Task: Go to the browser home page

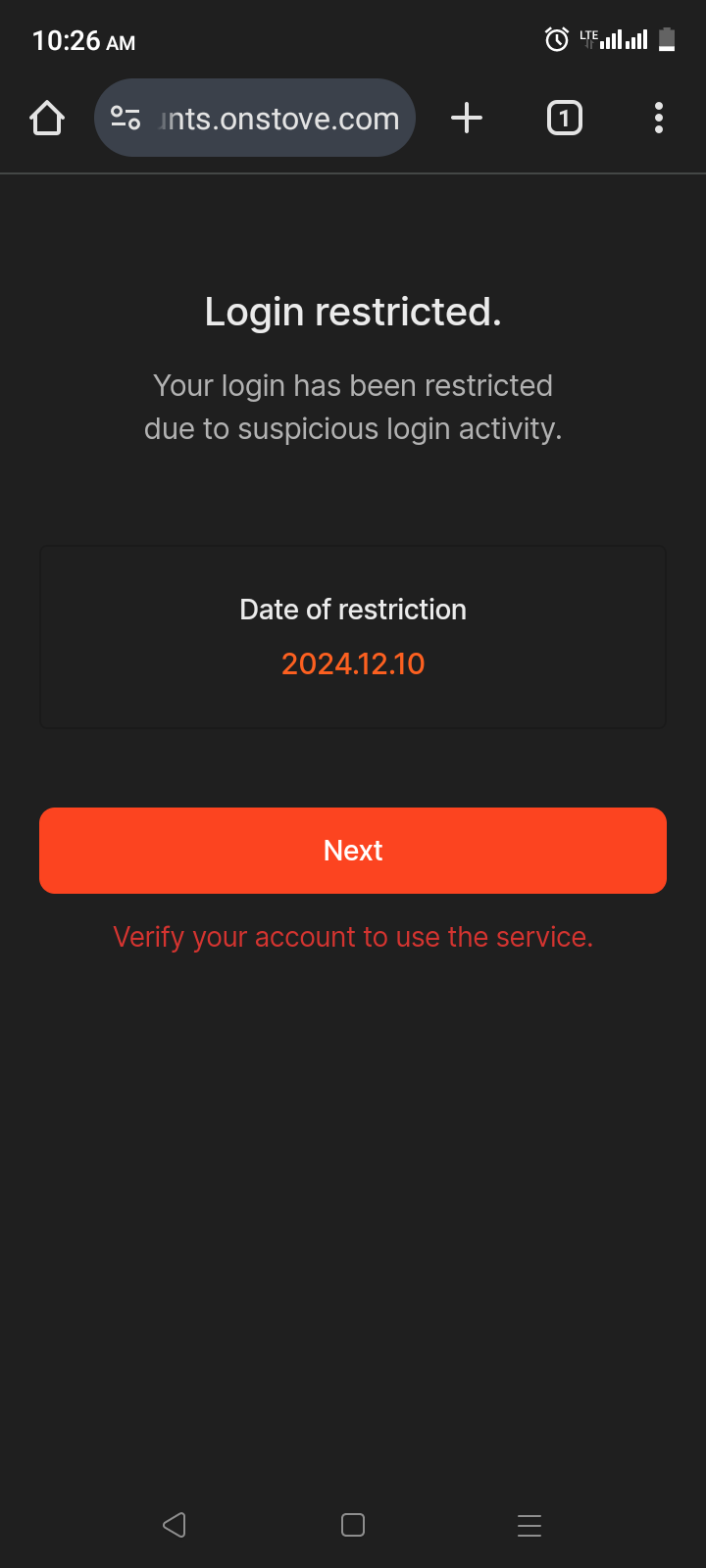Action: pyautogui.click(x=47, y=119)
